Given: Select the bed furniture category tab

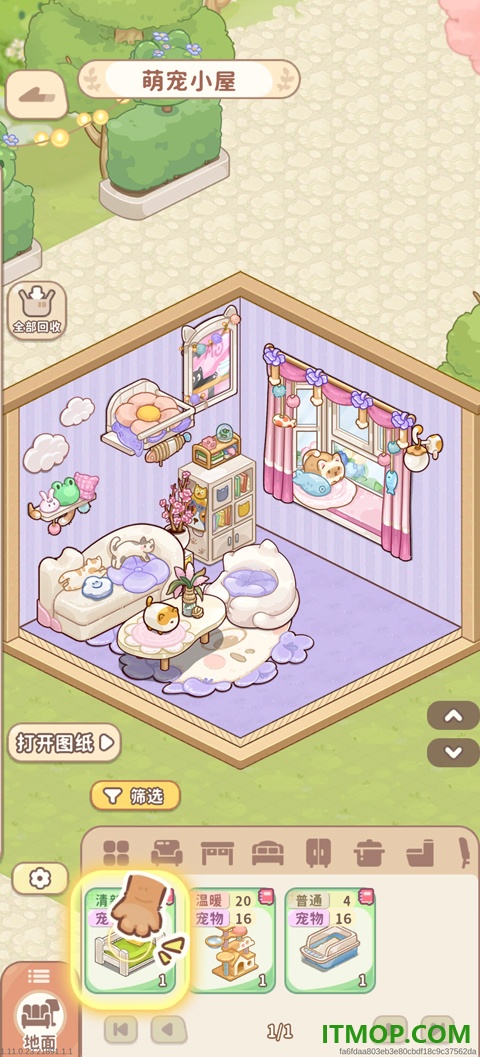Looking at the screenshot, I should coord(268,853).
